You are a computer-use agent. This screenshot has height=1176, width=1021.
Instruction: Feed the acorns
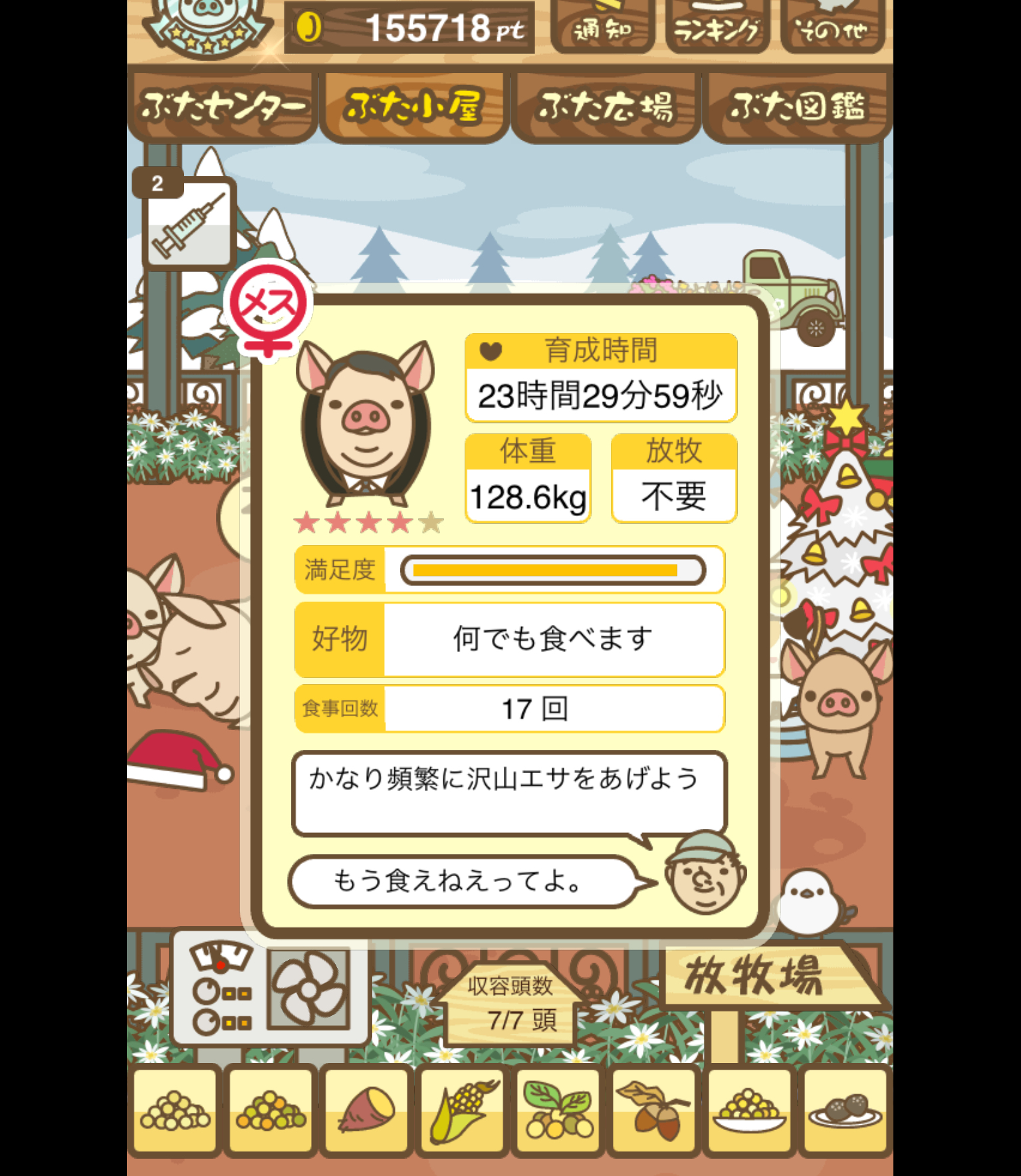coord(653,1110)
